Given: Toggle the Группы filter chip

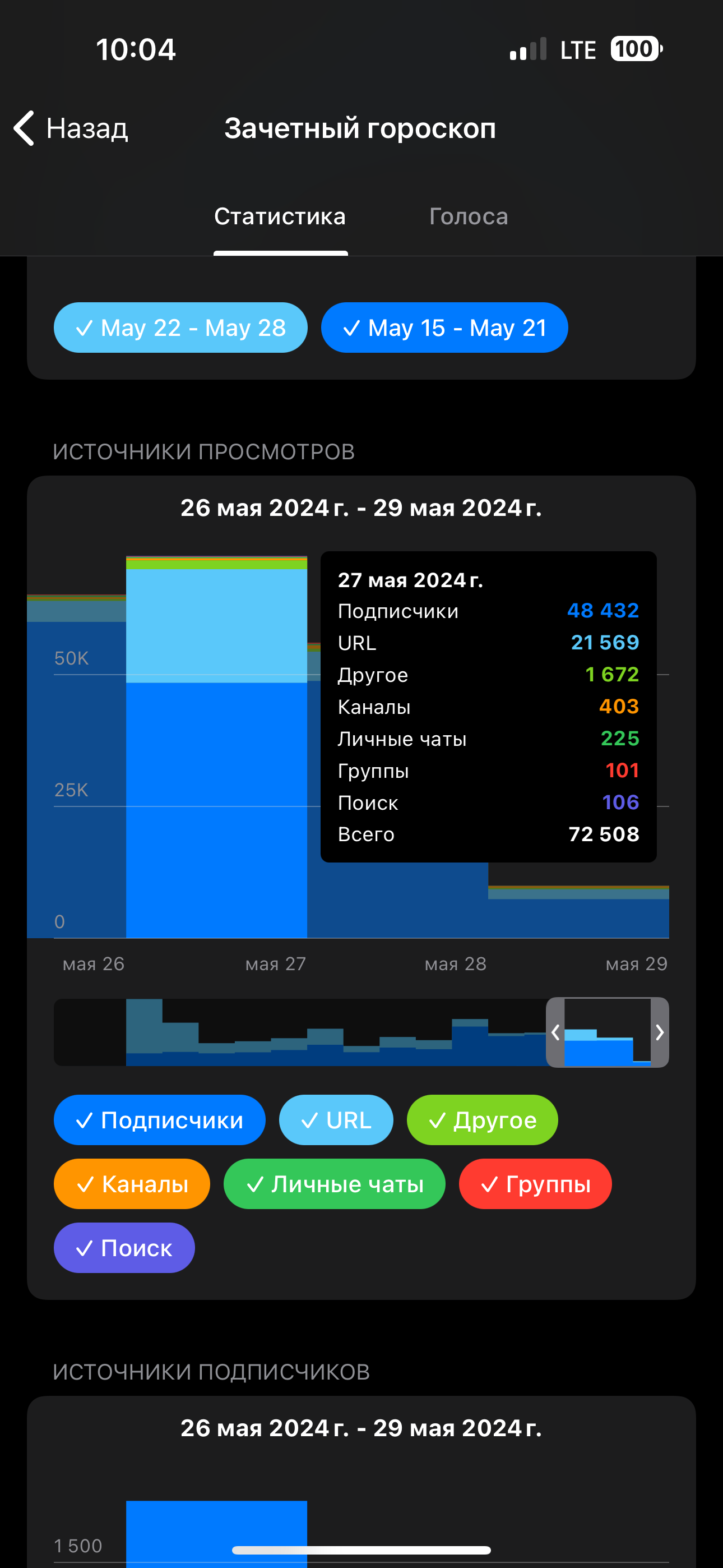Looking at the screenshot, I should click(535, 1184).
